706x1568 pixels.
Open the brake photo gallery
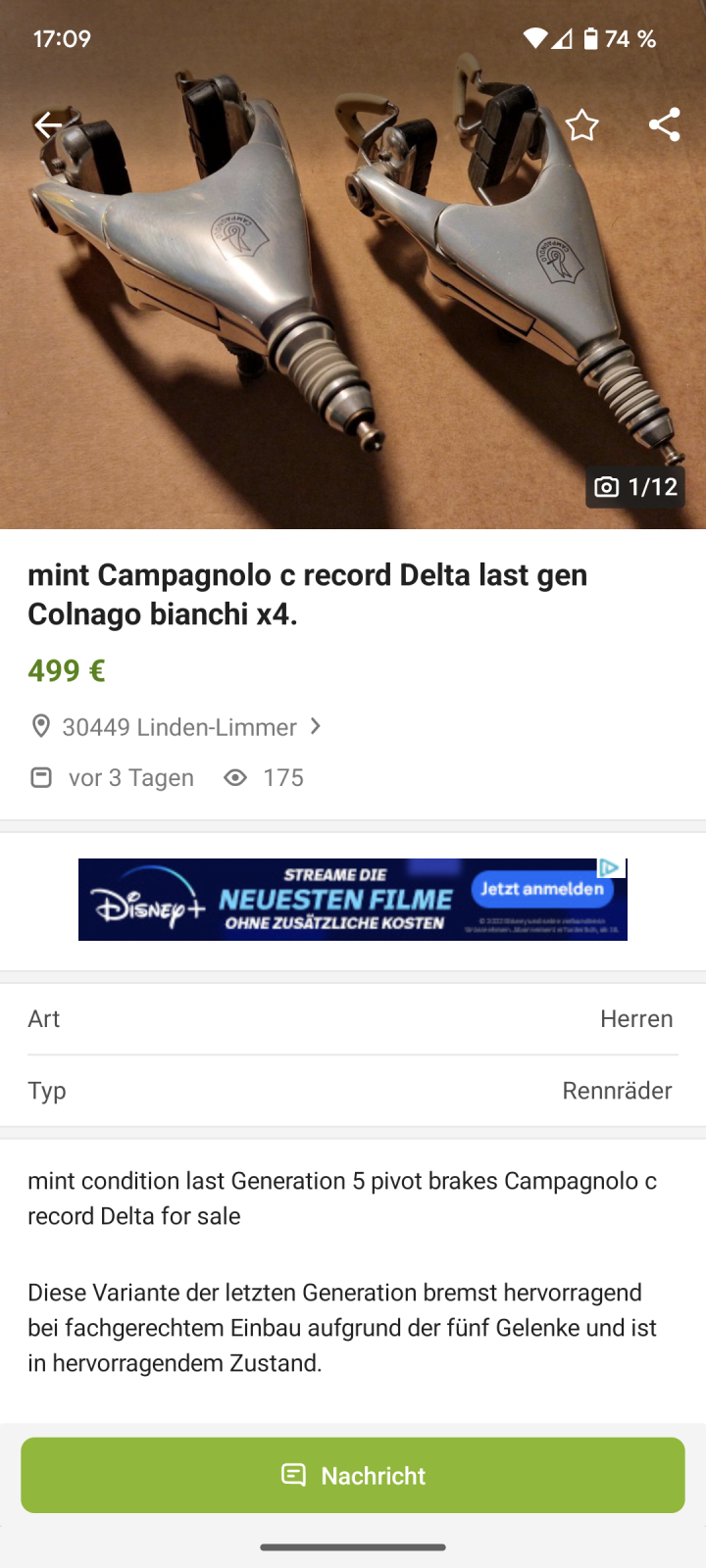pyautogui.click(x=353, y=294)
